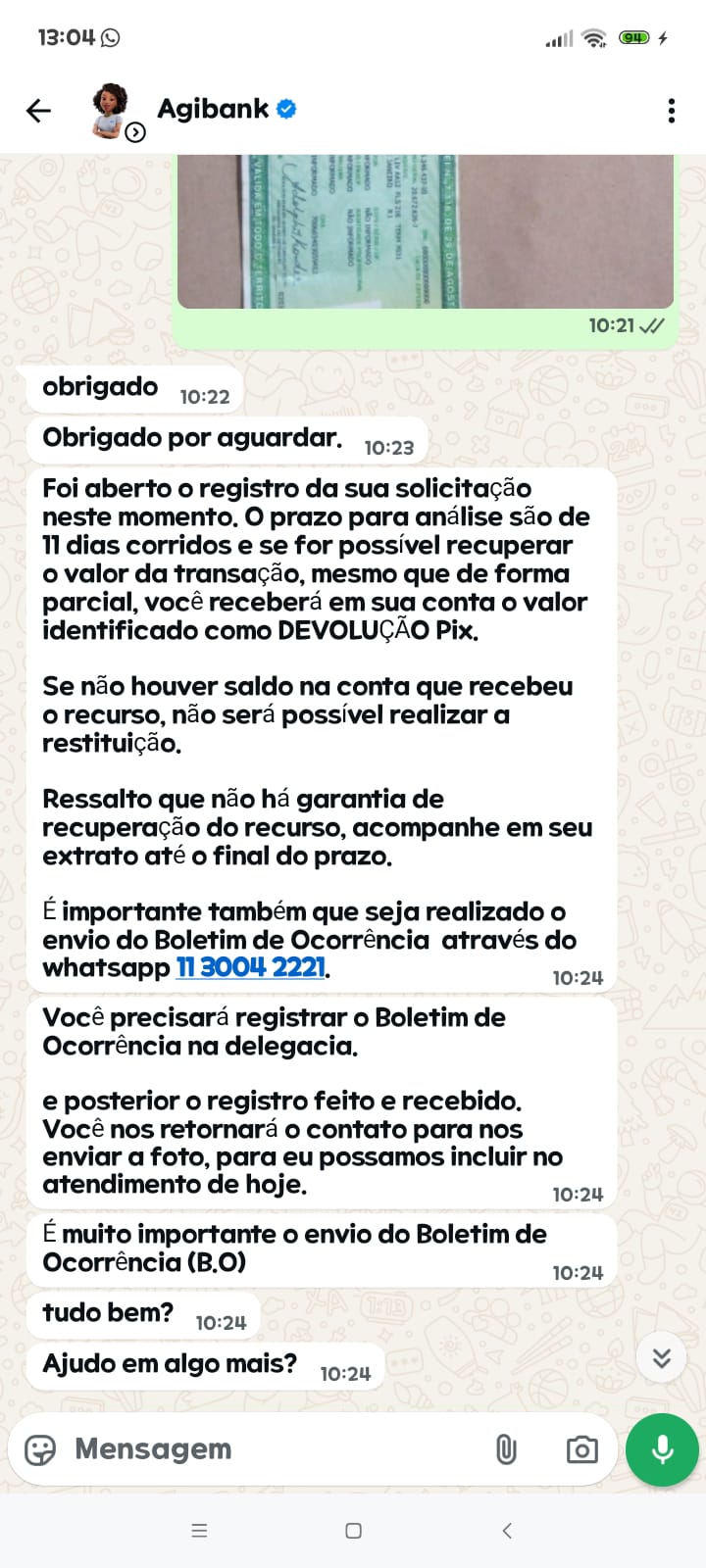Tap the 11 3004 2221 phone link
This screenshot has height=1568, width=706.
(250, 968)
